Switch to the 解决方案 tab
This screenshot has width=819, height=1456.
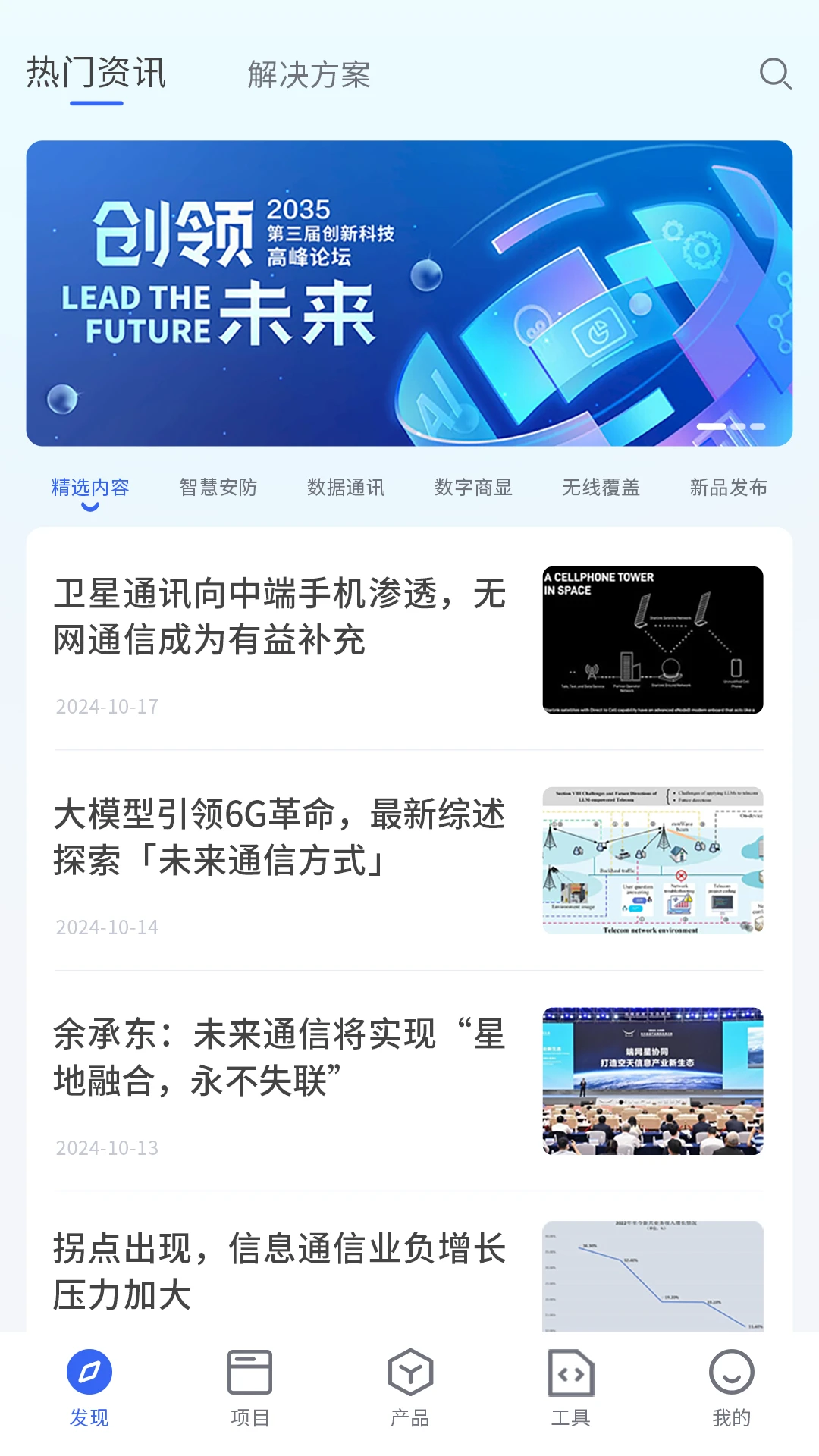(309, 76)
